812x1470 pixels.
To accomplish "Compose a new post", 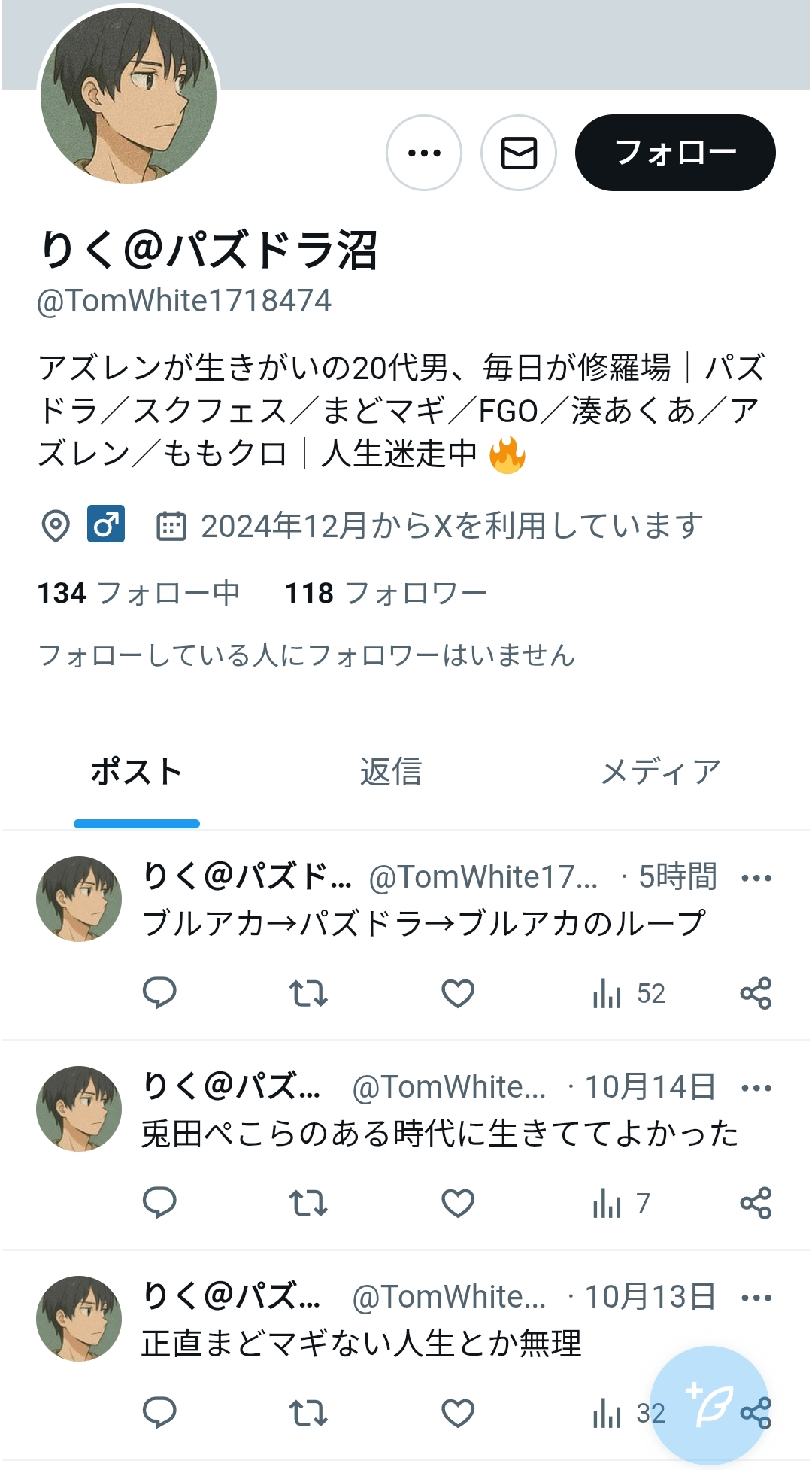I will 709,1404.
